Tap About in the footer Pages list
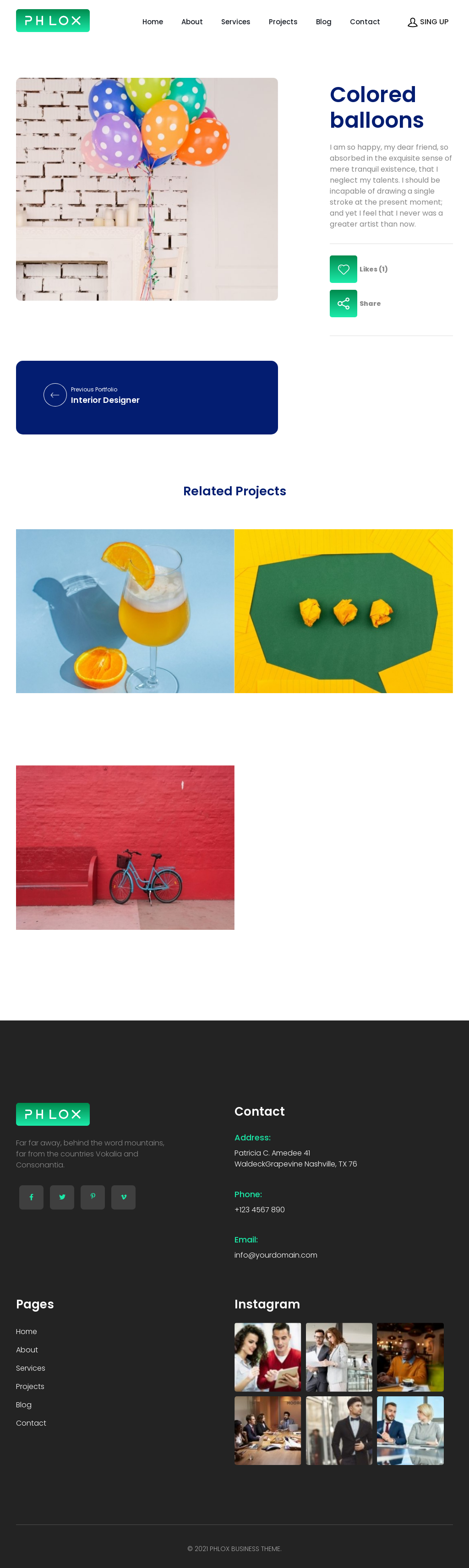 [27, 1350]
